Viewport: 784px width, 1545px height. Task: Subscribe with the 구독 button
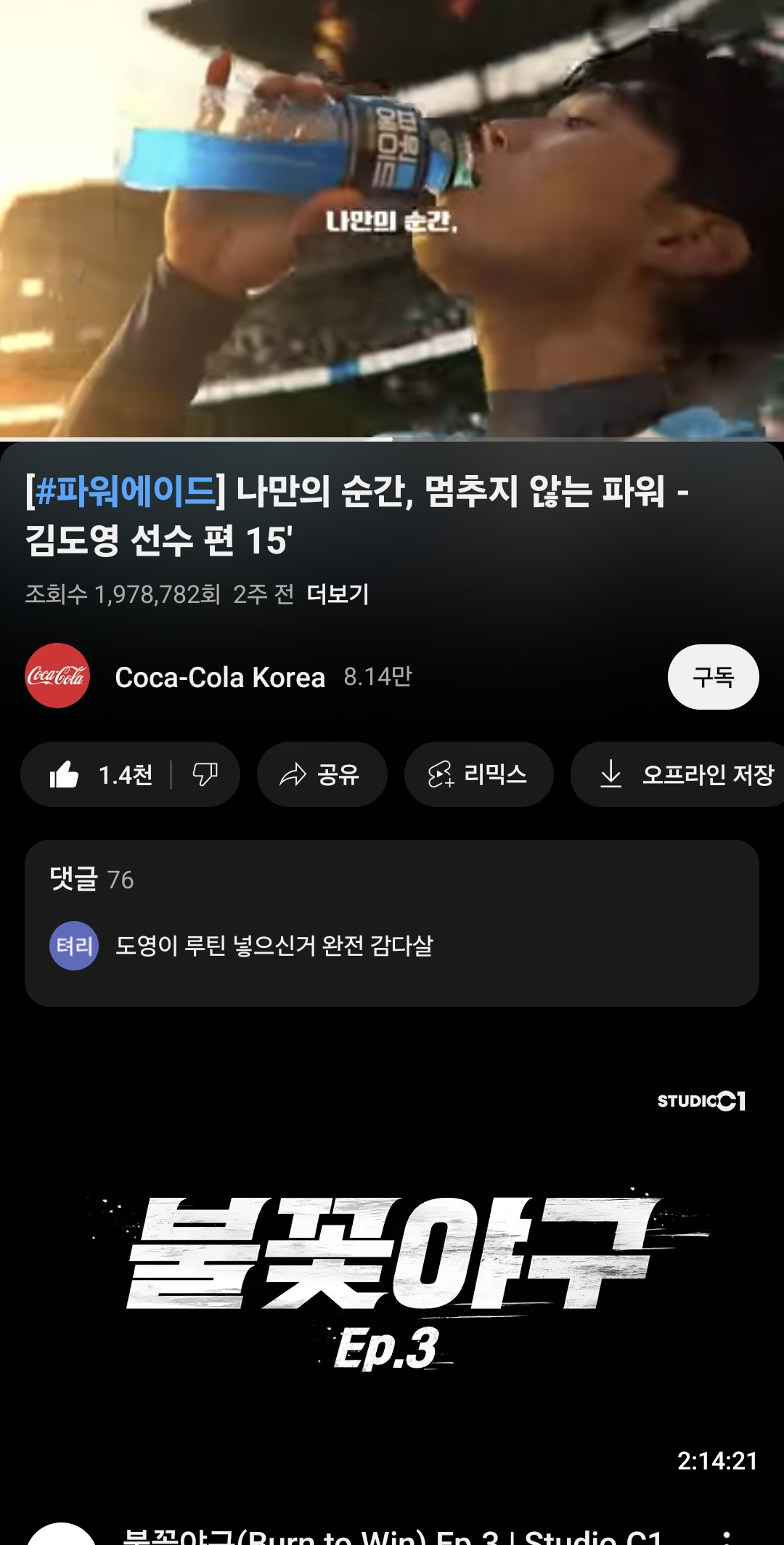click(713, 677)
